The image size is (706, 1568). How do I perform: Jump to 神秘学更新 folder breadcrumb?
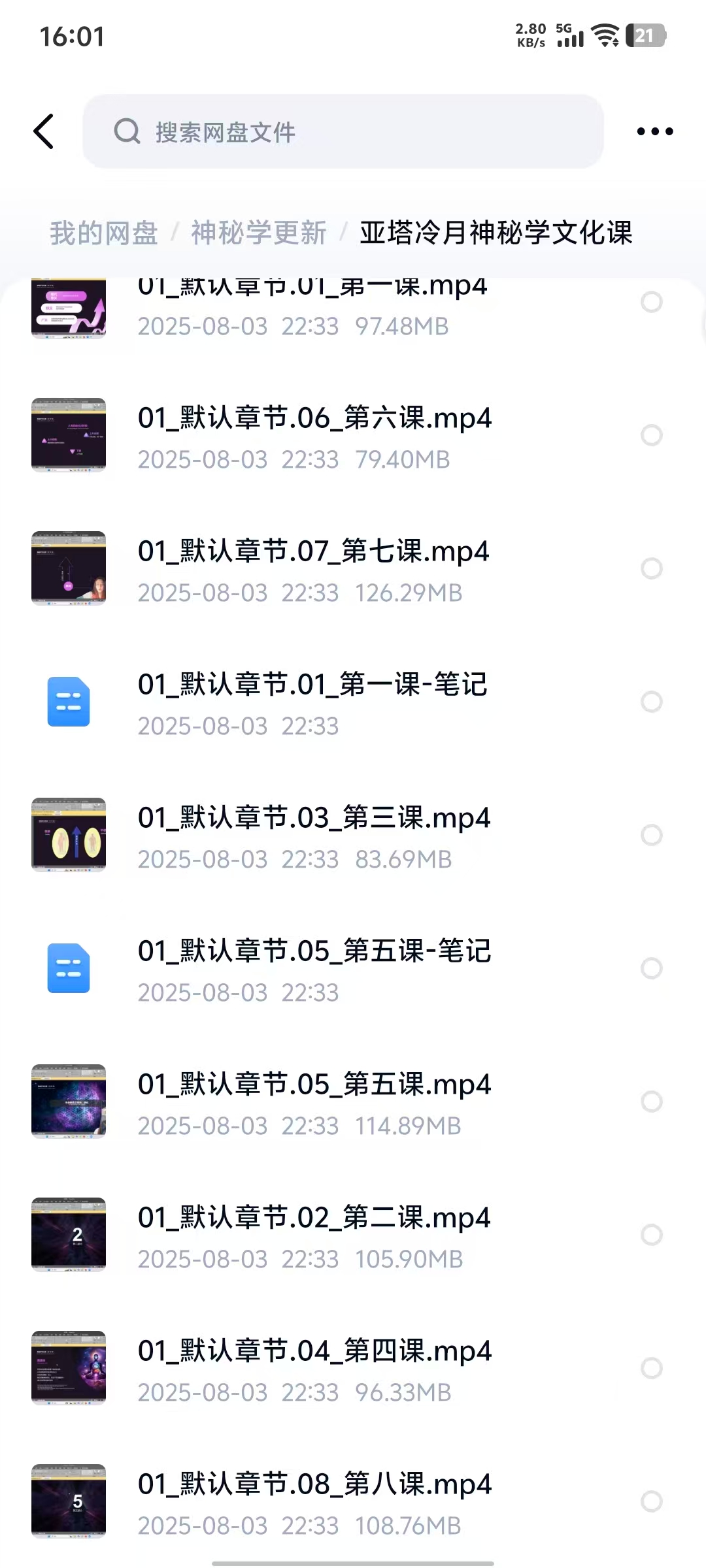tap(258, 233)
